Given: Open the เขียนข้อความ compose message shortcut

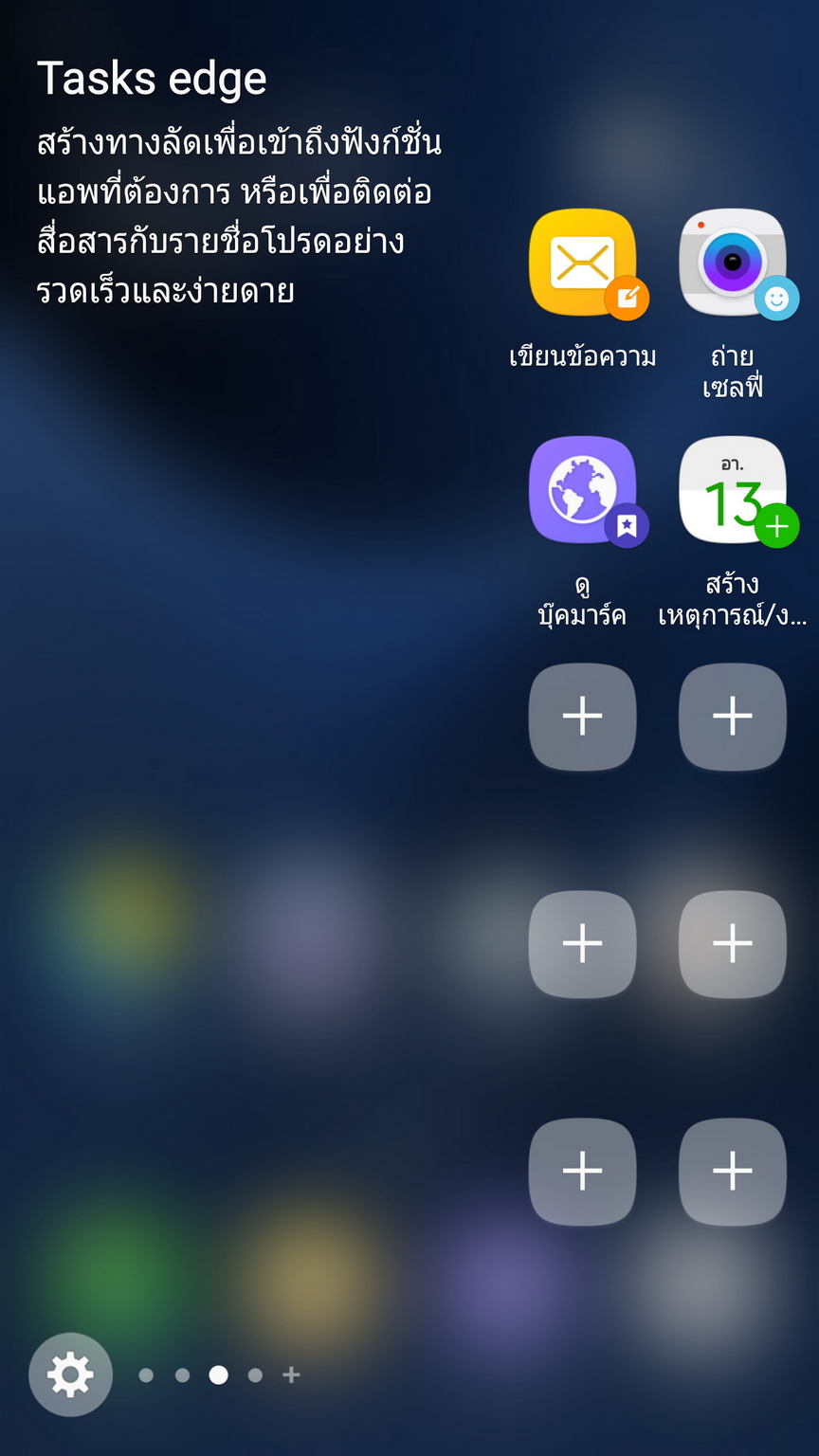Looking at the screenshot, I should click(x=582, y=264).
